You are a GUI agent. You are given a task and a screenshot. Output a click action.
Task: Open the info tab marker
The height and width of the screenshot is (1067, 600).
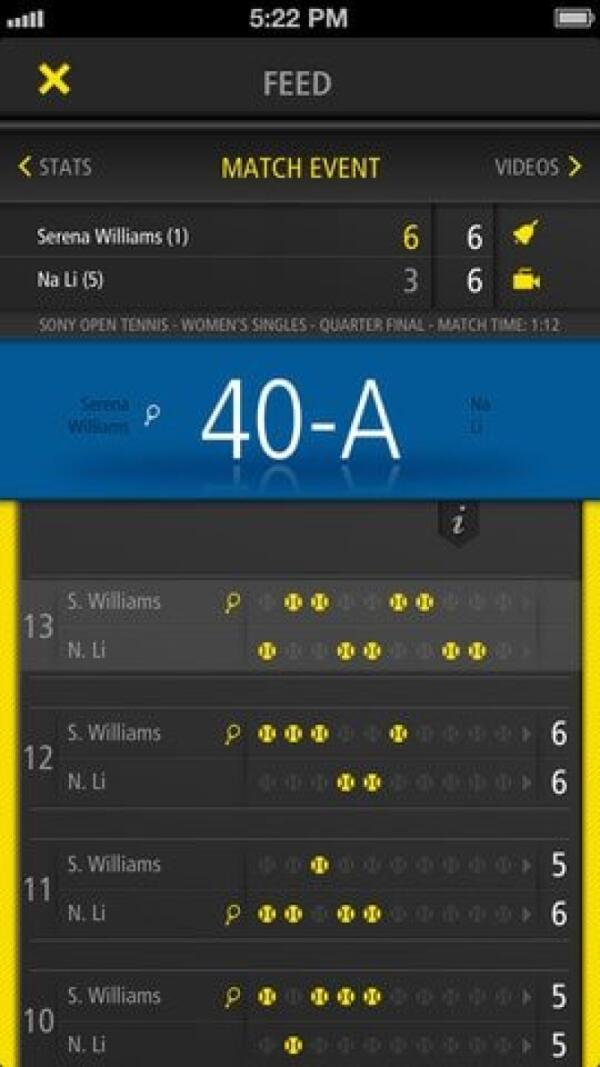(x=459, y=523)
